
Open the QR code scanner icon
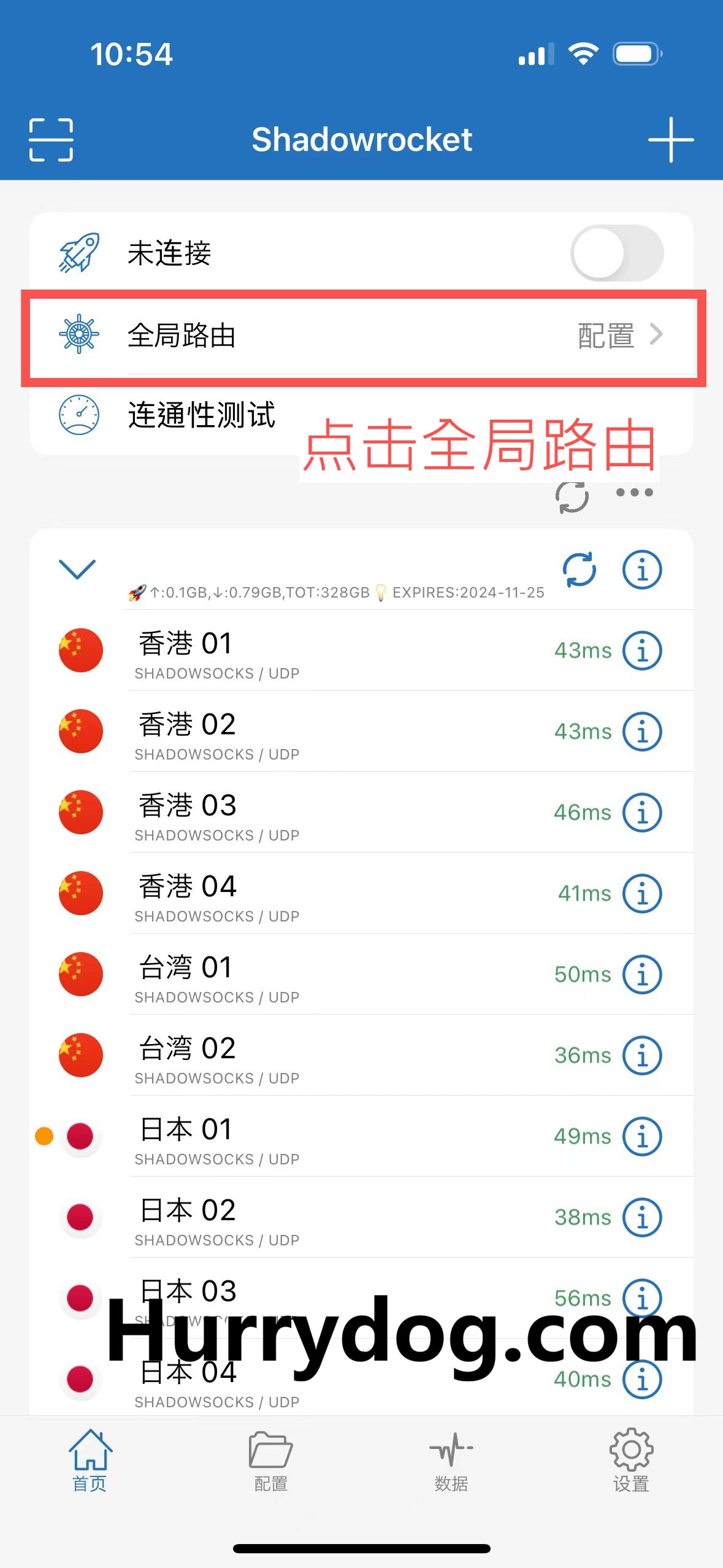click(x=51, y=140)
